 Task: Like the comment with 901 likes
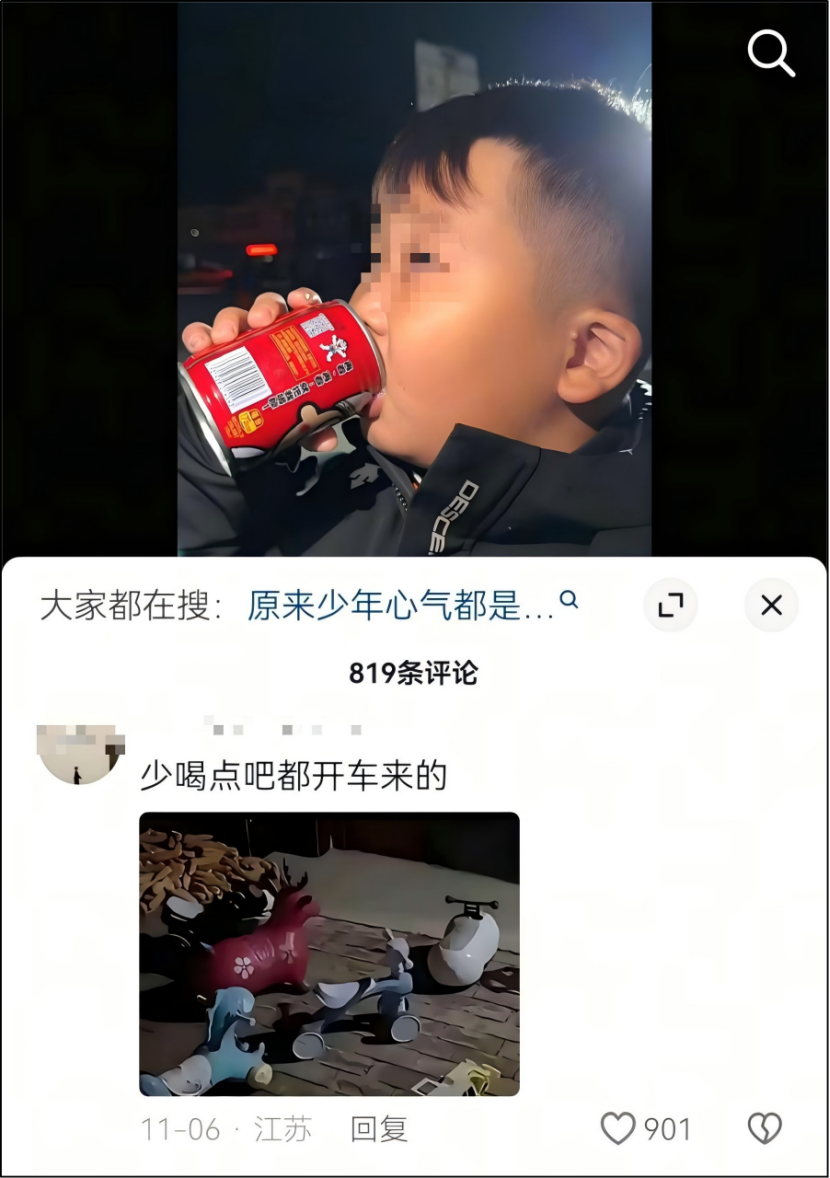coord(619,1129)
